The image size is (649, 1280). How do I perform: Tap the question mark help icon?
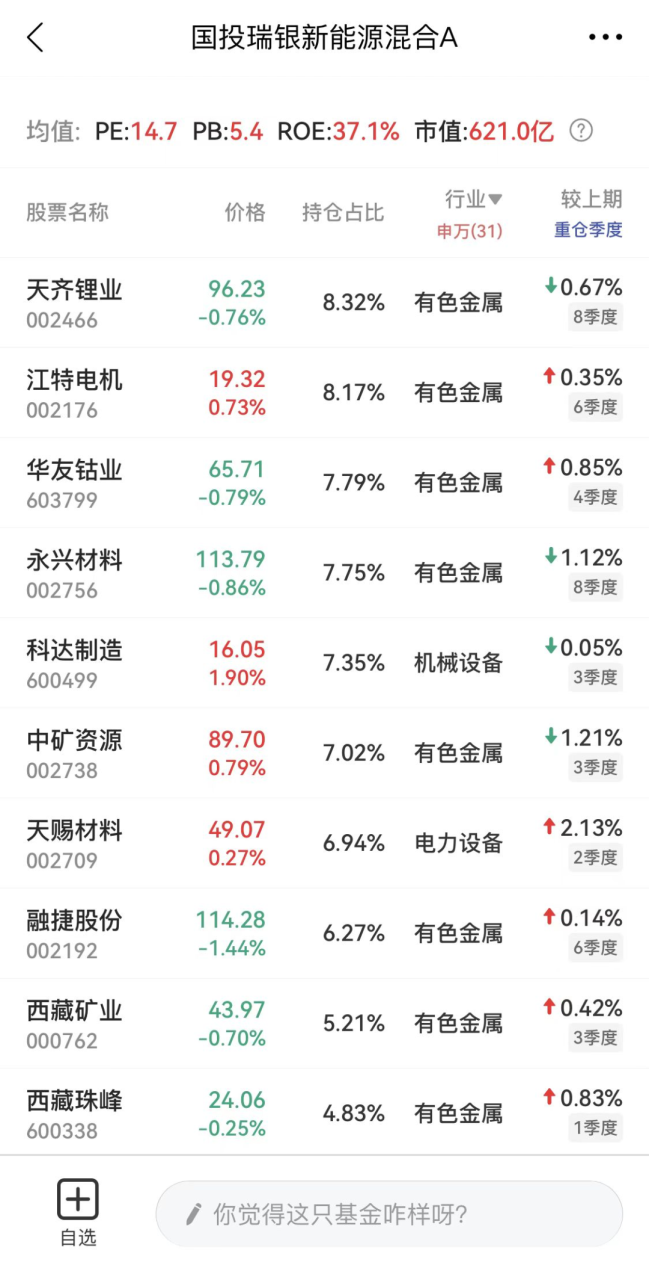(x=581, y=131)
